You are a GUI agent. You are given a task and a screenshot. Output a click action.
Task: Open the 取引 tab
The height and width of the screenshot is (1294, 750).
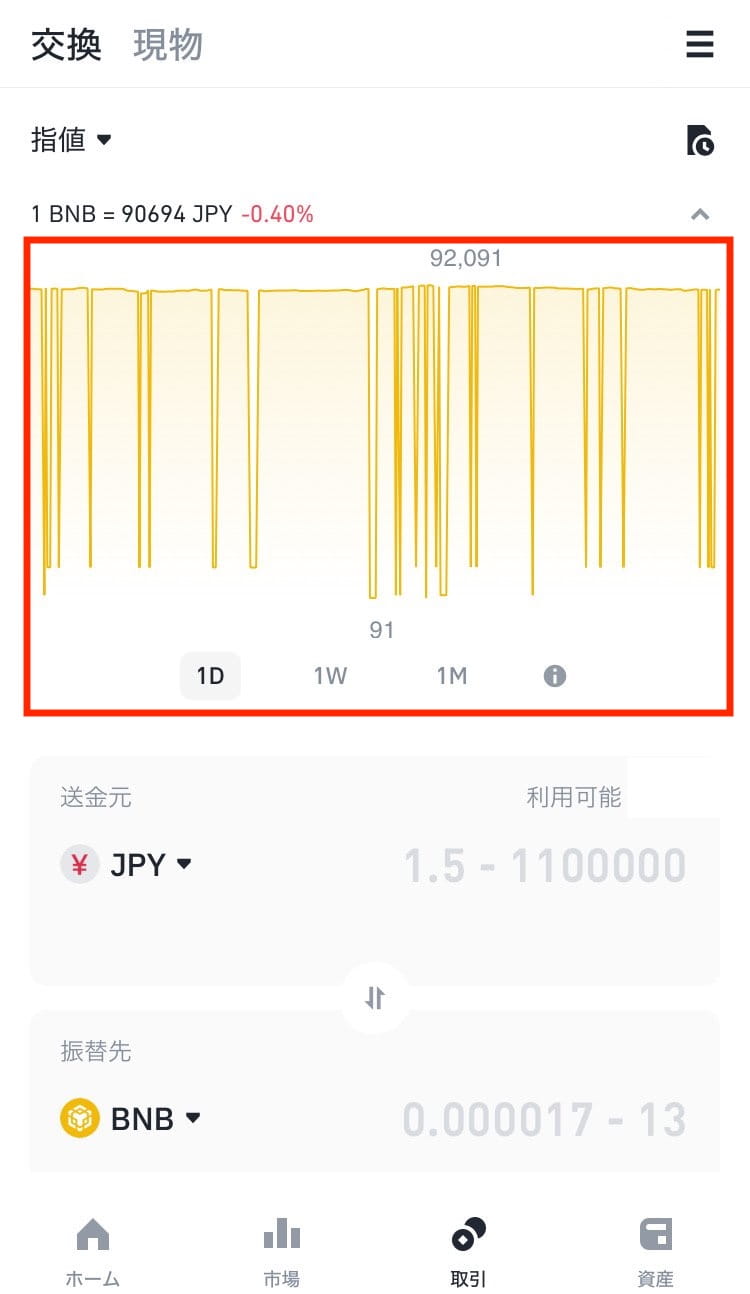pyautogui.click(x=468, y=1250)
